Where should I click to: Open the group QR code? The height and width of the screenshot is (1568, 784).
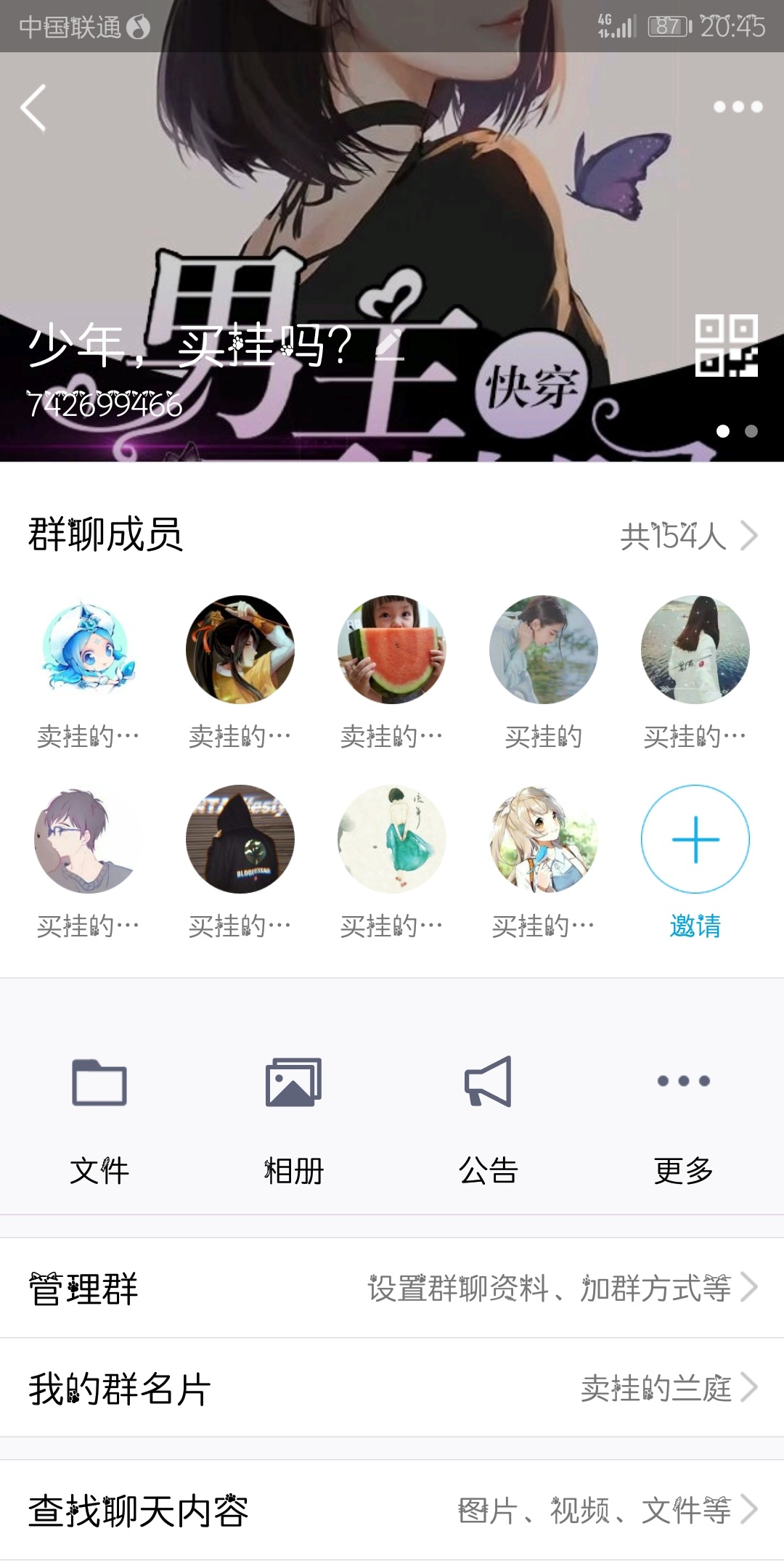coord(726,346)
